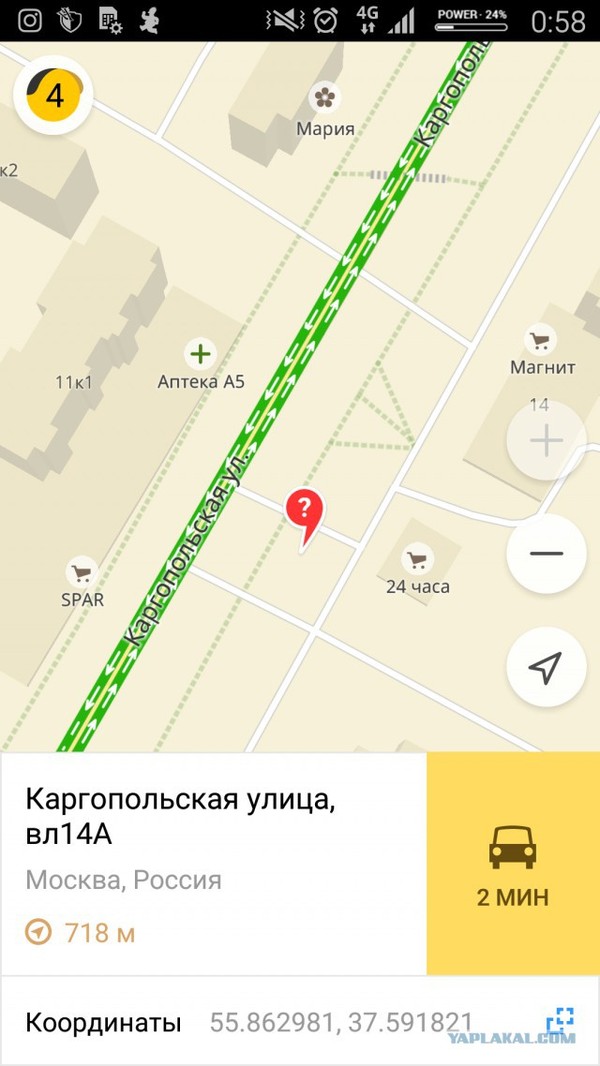Open the 24 часа shop marker
Screen dimensions: 600x1066
click(x=416, y=560)
